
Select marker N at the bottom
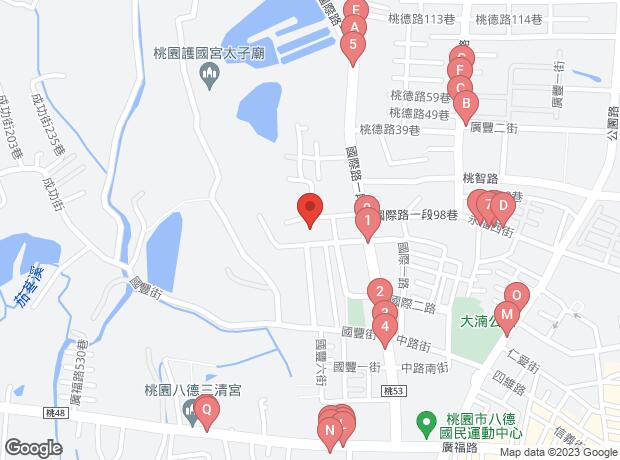pos(330,430)
